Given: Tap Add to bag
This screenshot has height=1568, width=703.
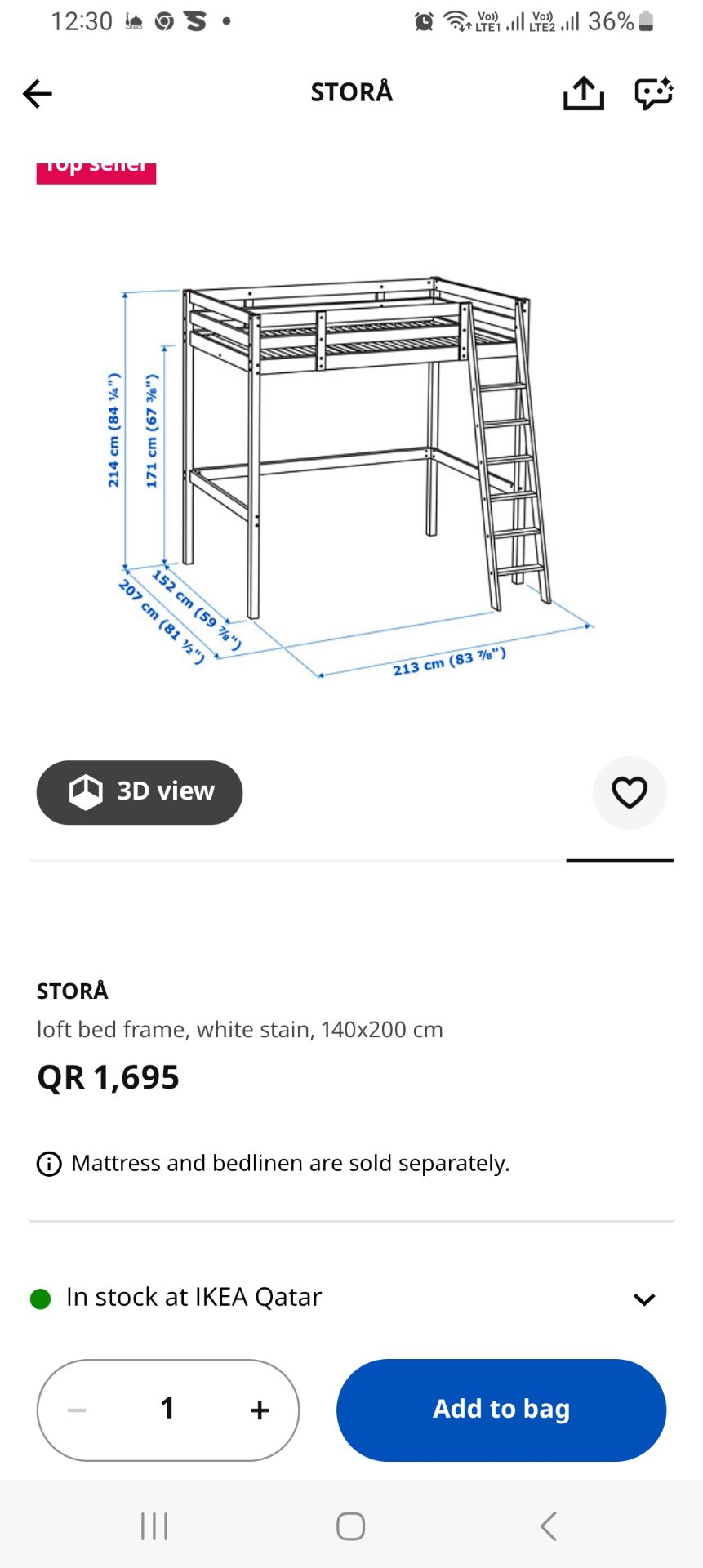Looking at the screenshot, I should 501,1410.
